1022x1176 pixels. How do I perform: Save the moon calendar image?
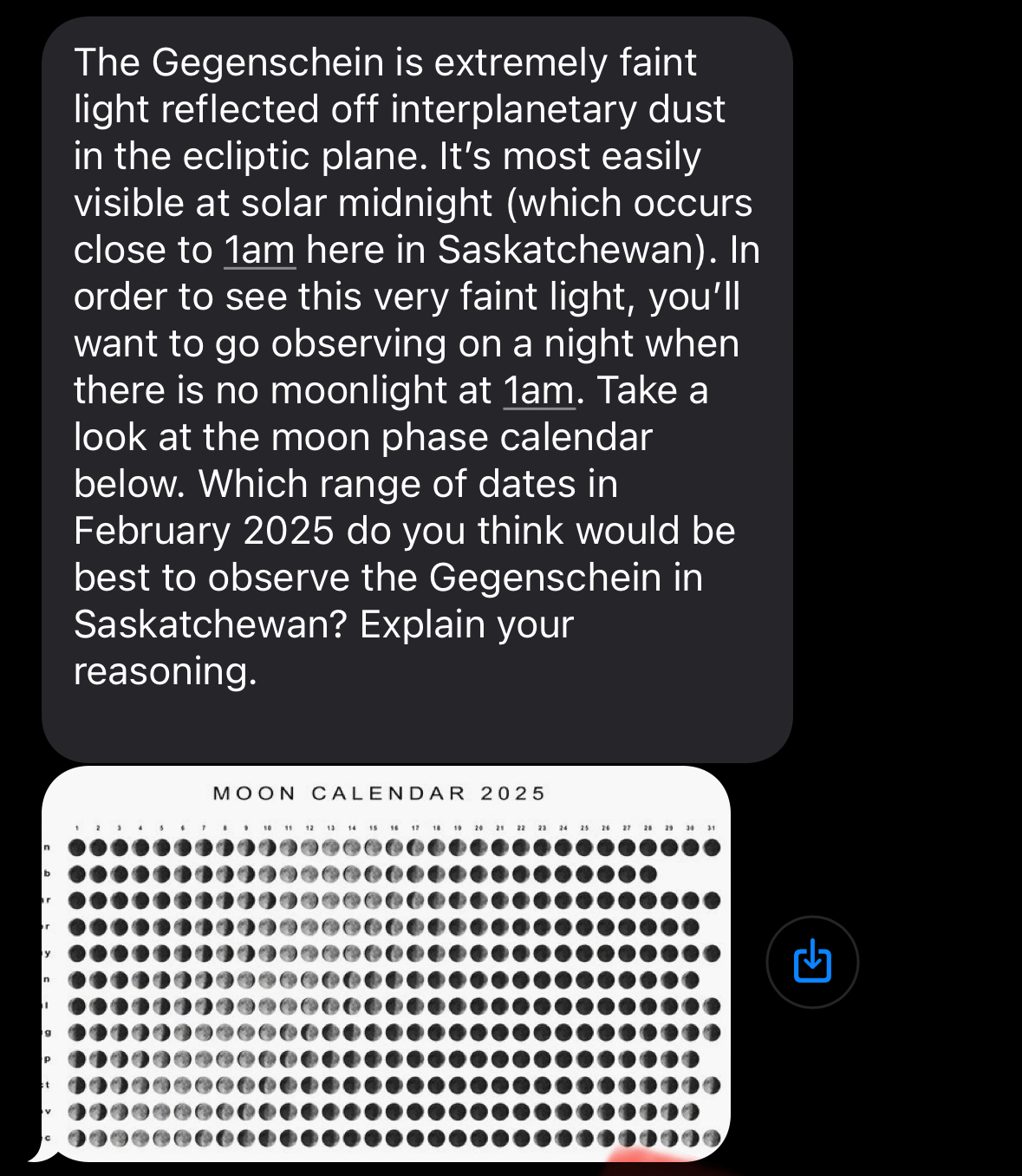812,962
